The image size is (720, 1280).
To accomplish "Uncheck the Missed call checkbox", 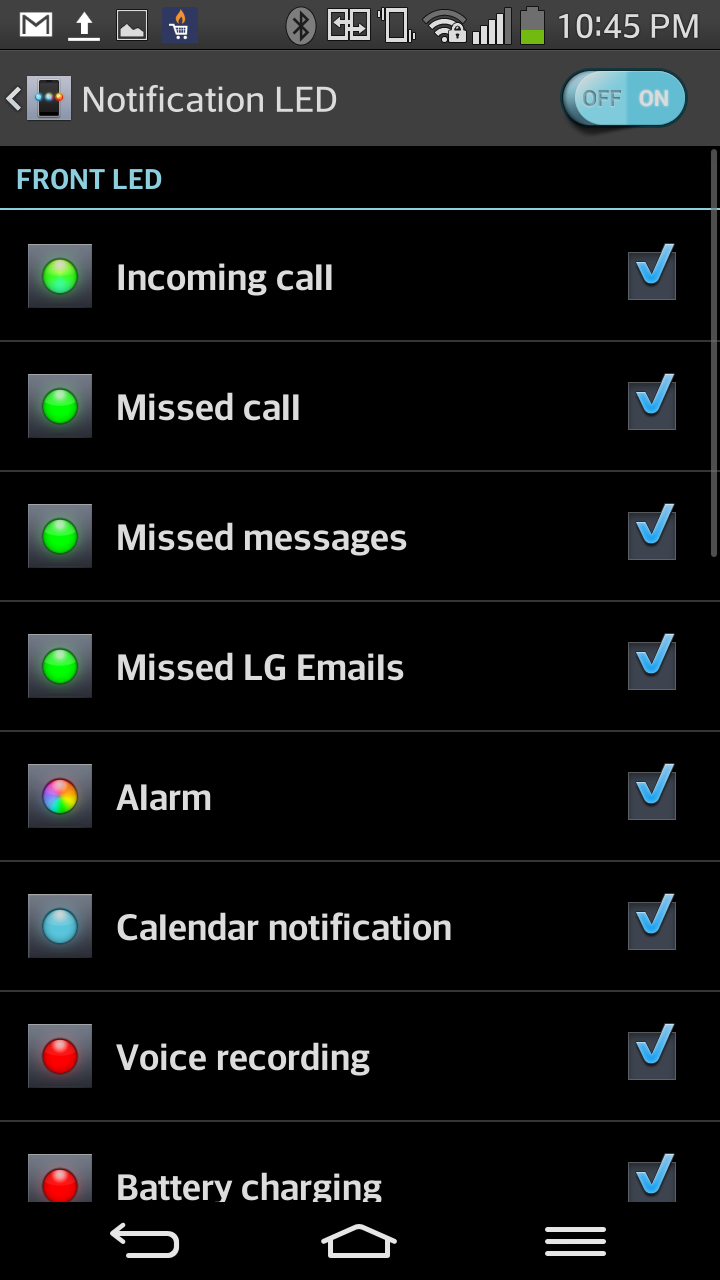I will (x=652, y=405).
